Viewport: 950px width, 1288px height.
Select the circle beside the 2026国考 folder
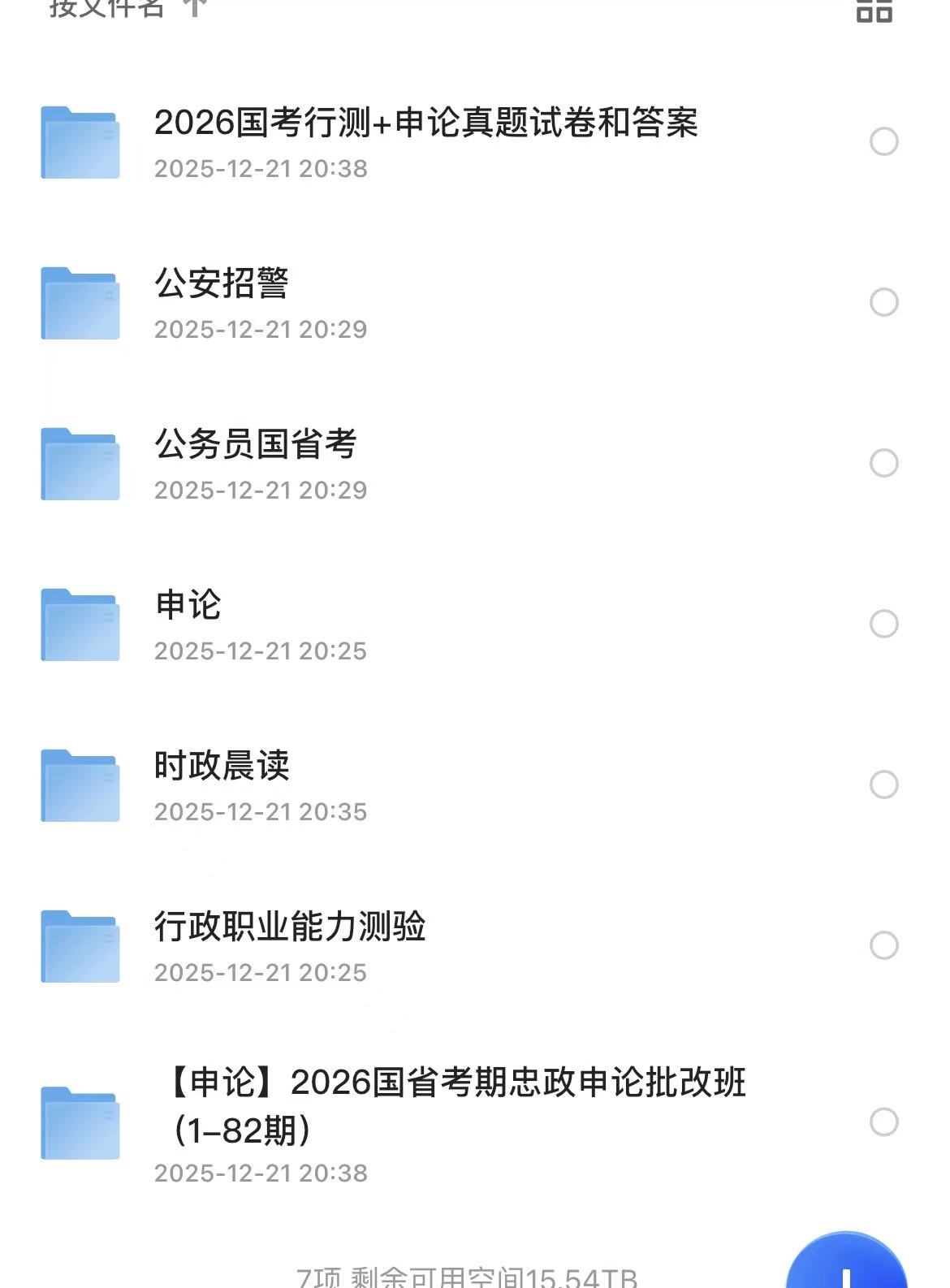coord(880,141)
